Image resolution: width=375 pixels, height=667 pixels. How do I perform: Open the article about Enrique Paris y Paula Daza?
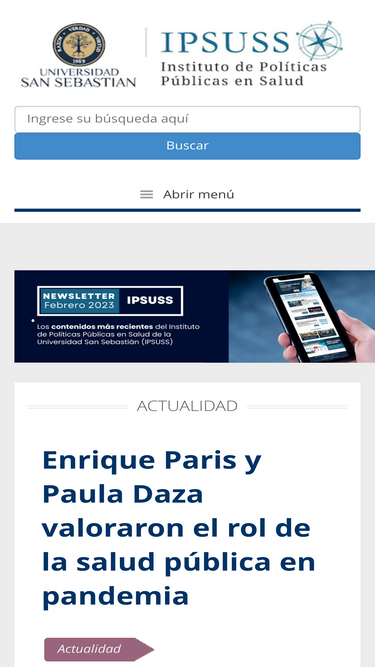pyautogui.click(x=179, y=527)
